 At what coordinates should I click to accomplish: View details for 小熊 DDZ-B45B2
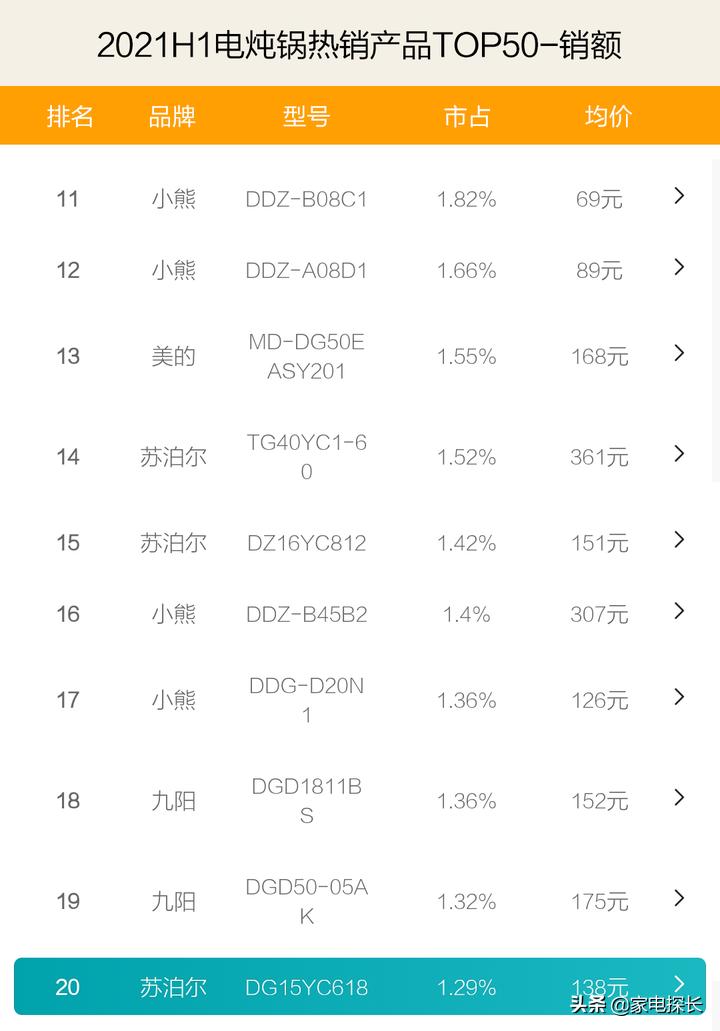pyautogui.click(x=360, y=613)
